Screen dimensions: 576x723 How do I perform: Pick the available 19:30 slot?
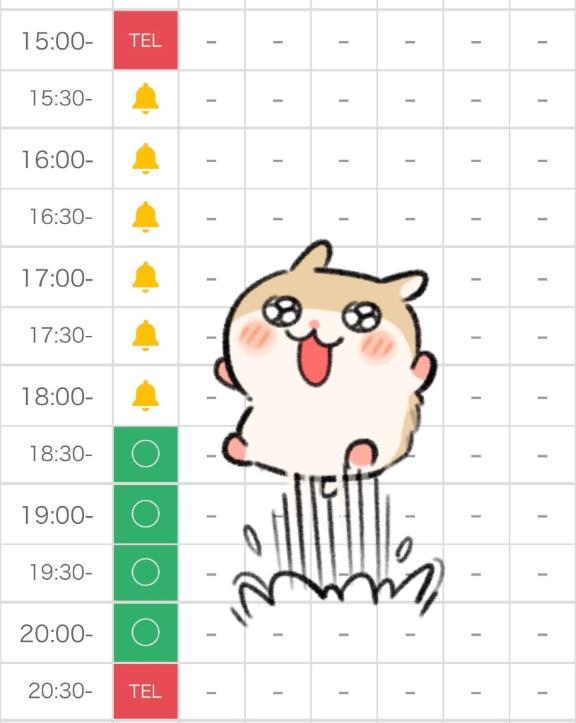(x=146, y=572)
